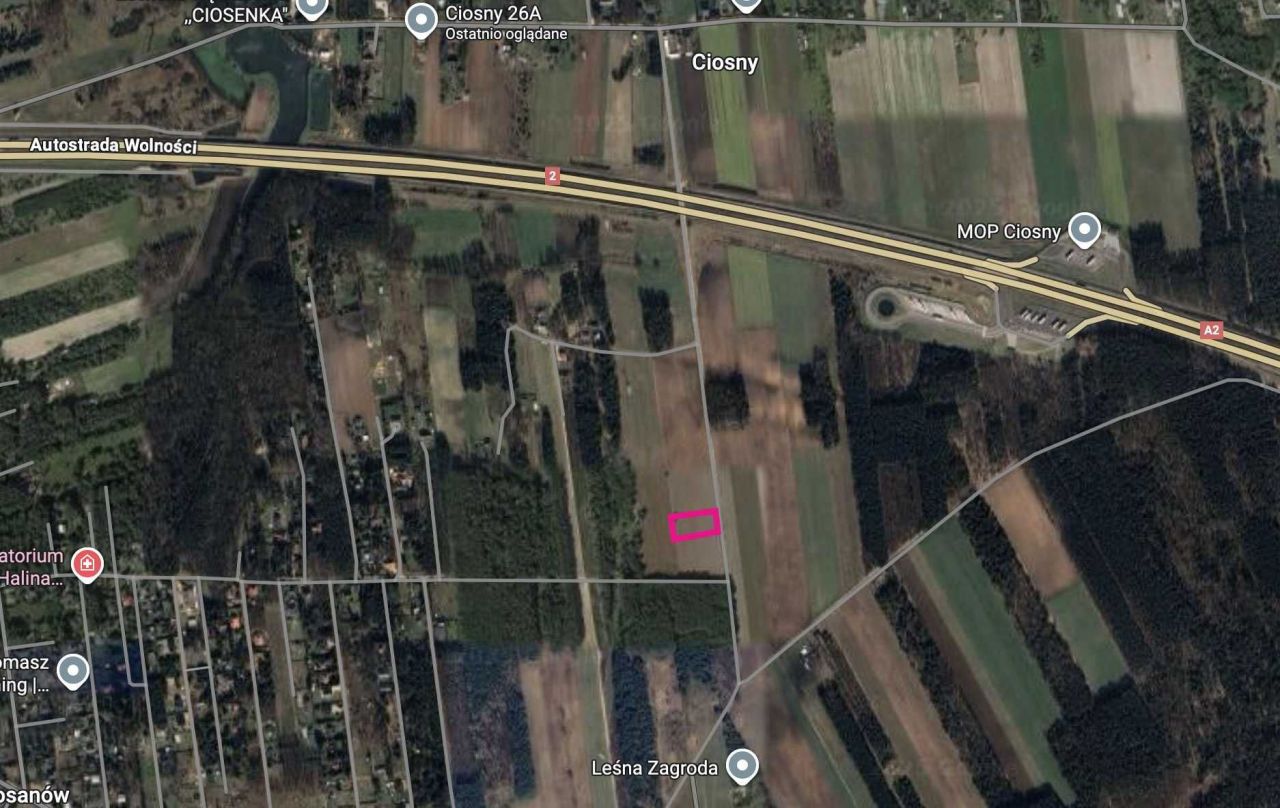Tap the red sanatorium Halina marker
The image size is (1280, 808).
[x=87, y=563]
